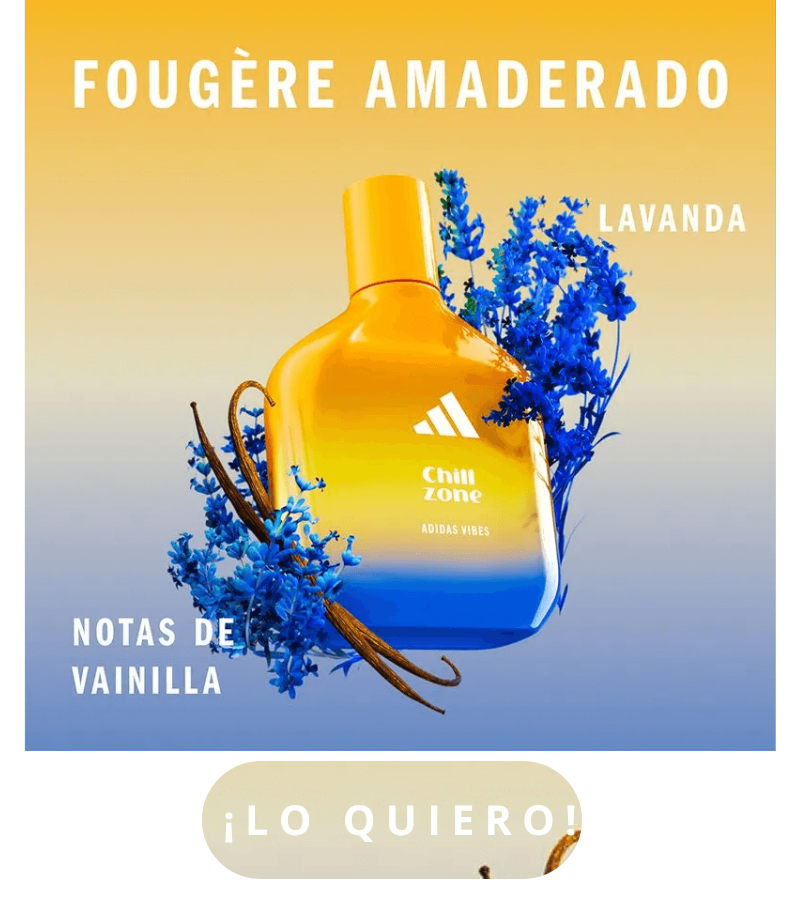Viewport: 800px width, 900px height.
Task: Open the Chill Zone fragrance banner
Action: pyautogui.click(x=400, y=400)
